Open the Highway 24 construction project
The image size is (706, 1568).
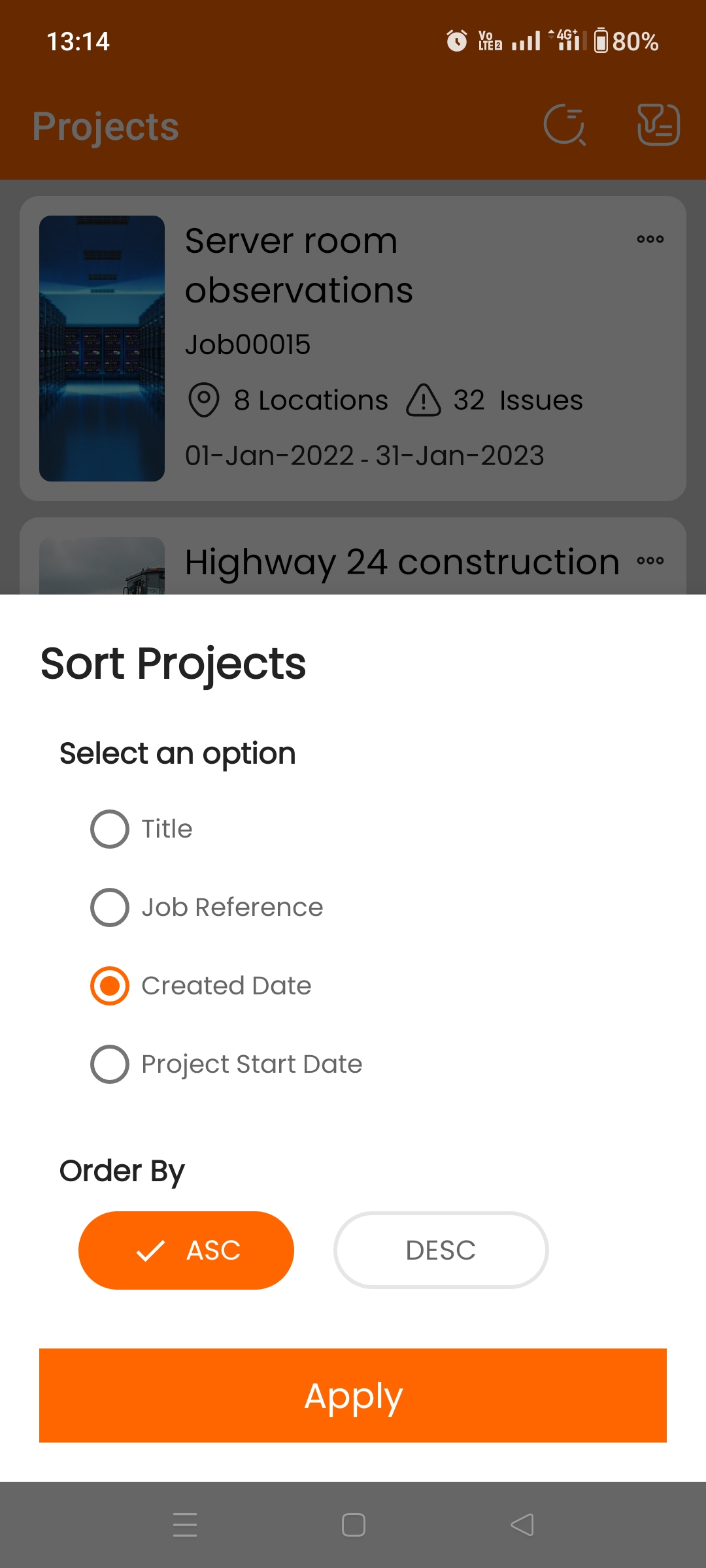(x=401, y=561)
